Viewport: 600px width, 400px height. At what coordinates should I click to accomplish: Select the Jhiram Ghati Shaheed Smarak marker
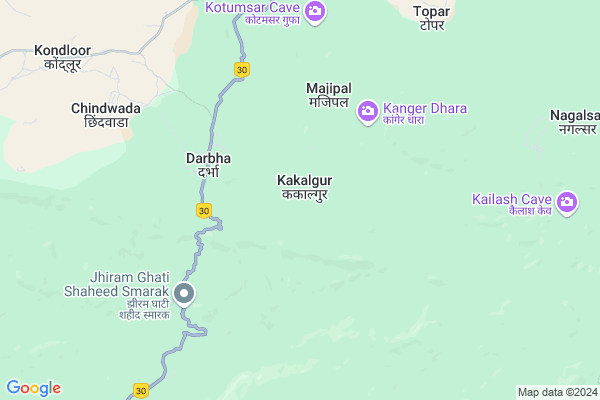coord(184,294)
